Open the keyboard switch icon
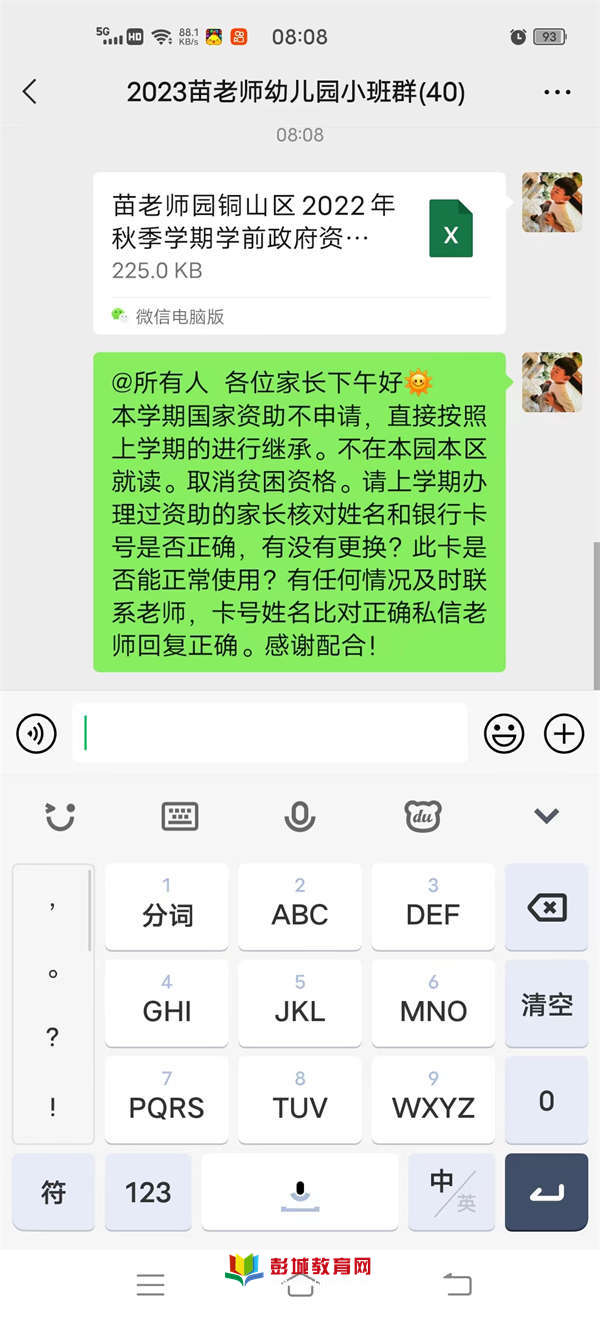The height and width of the screenshot is (1320, 600). pyautogui.click(x=180, y=816)
